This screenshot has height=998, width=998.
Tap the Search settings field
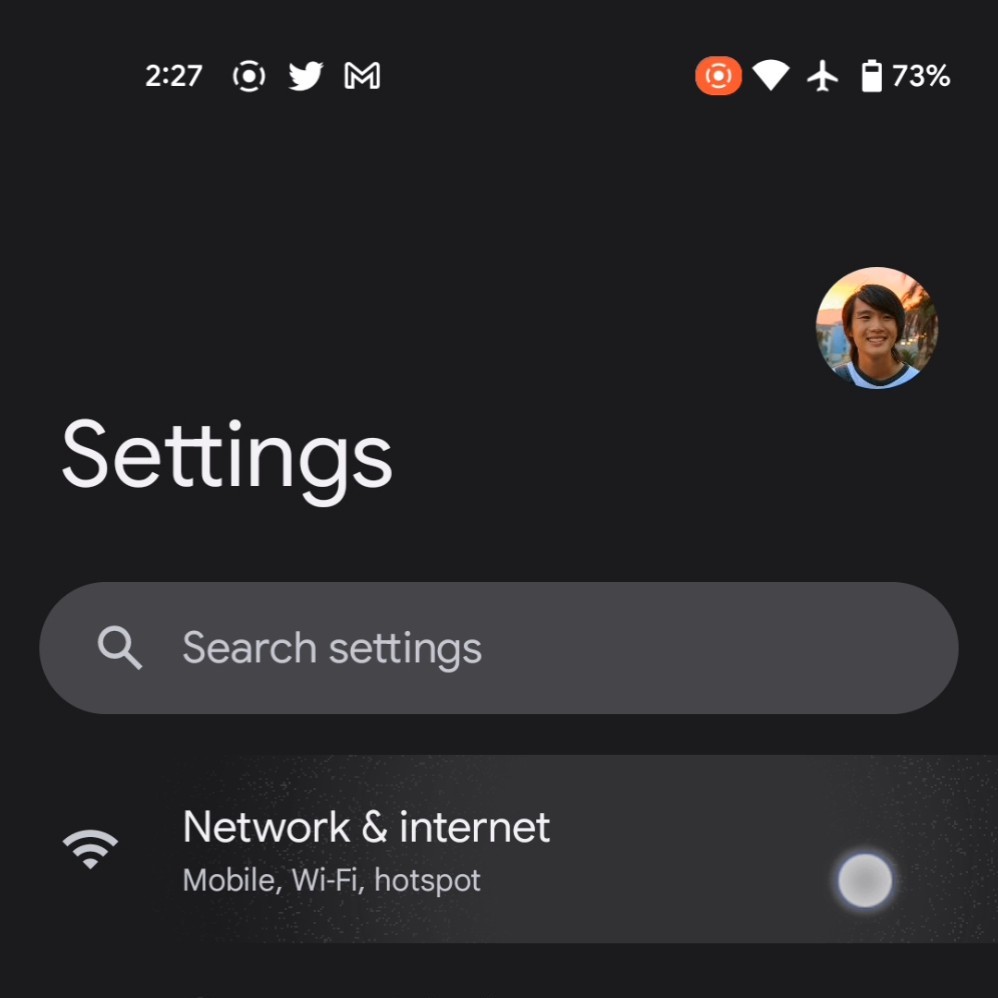(x=498, y=648)
